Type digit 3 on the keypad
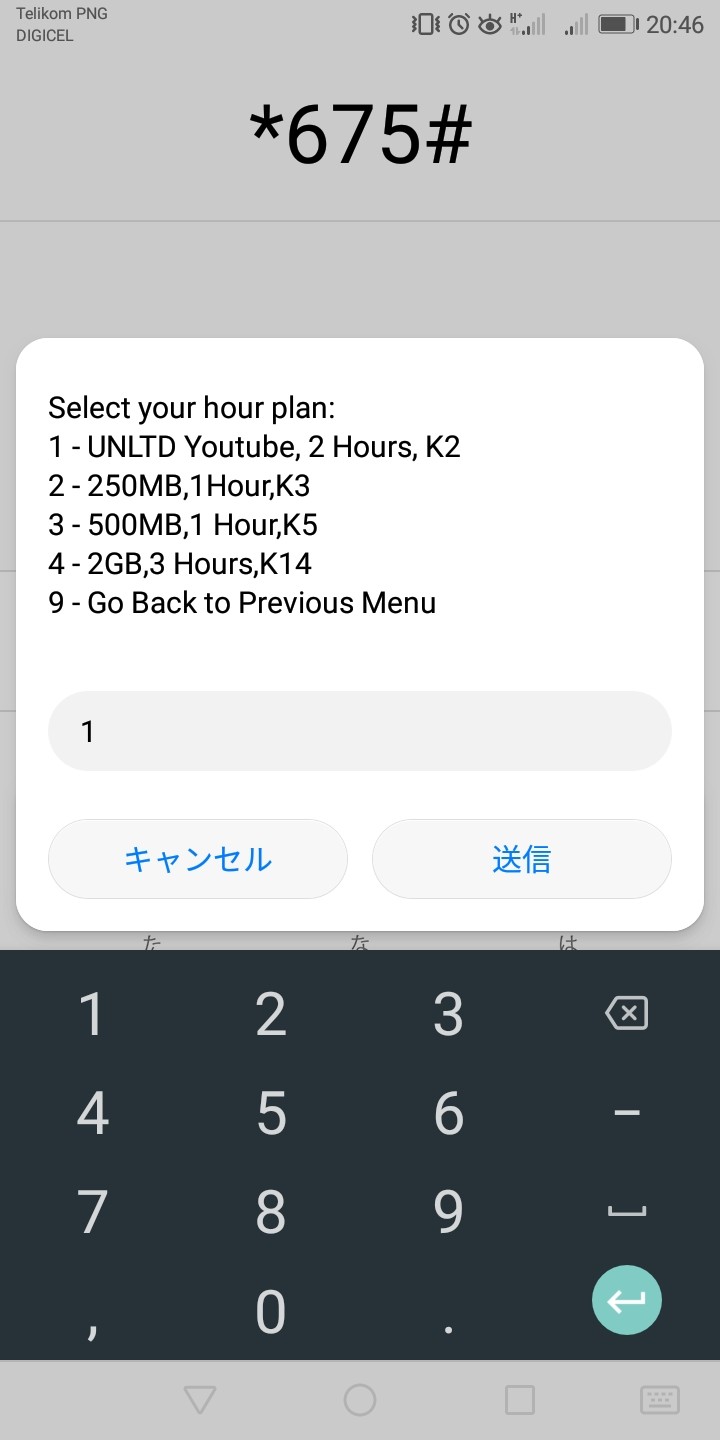This screenshot has height=1440, width=720. pos(449,1014)
